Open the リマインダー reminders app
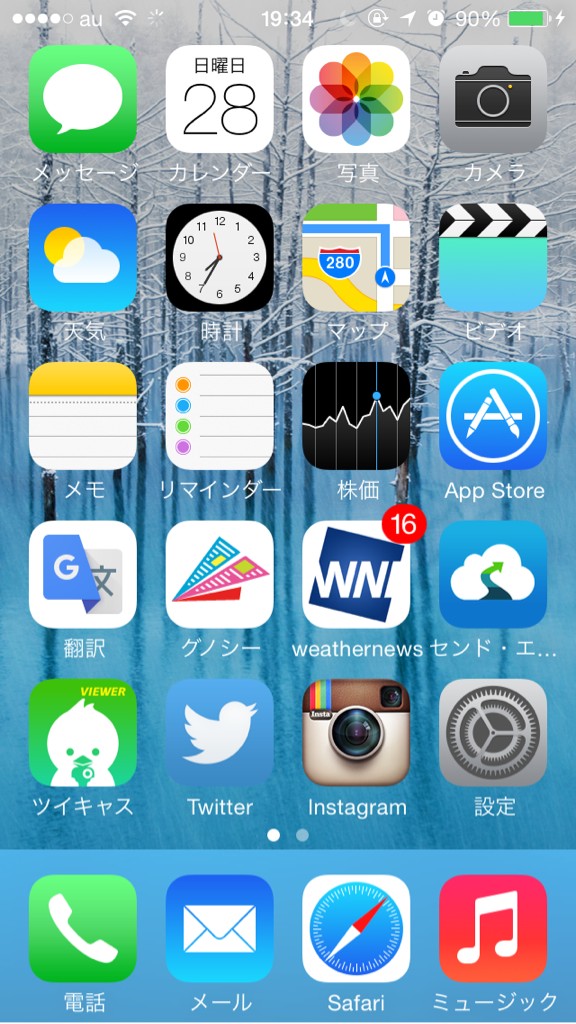The height and width of the screenshot is (1024, 576). 219,416
